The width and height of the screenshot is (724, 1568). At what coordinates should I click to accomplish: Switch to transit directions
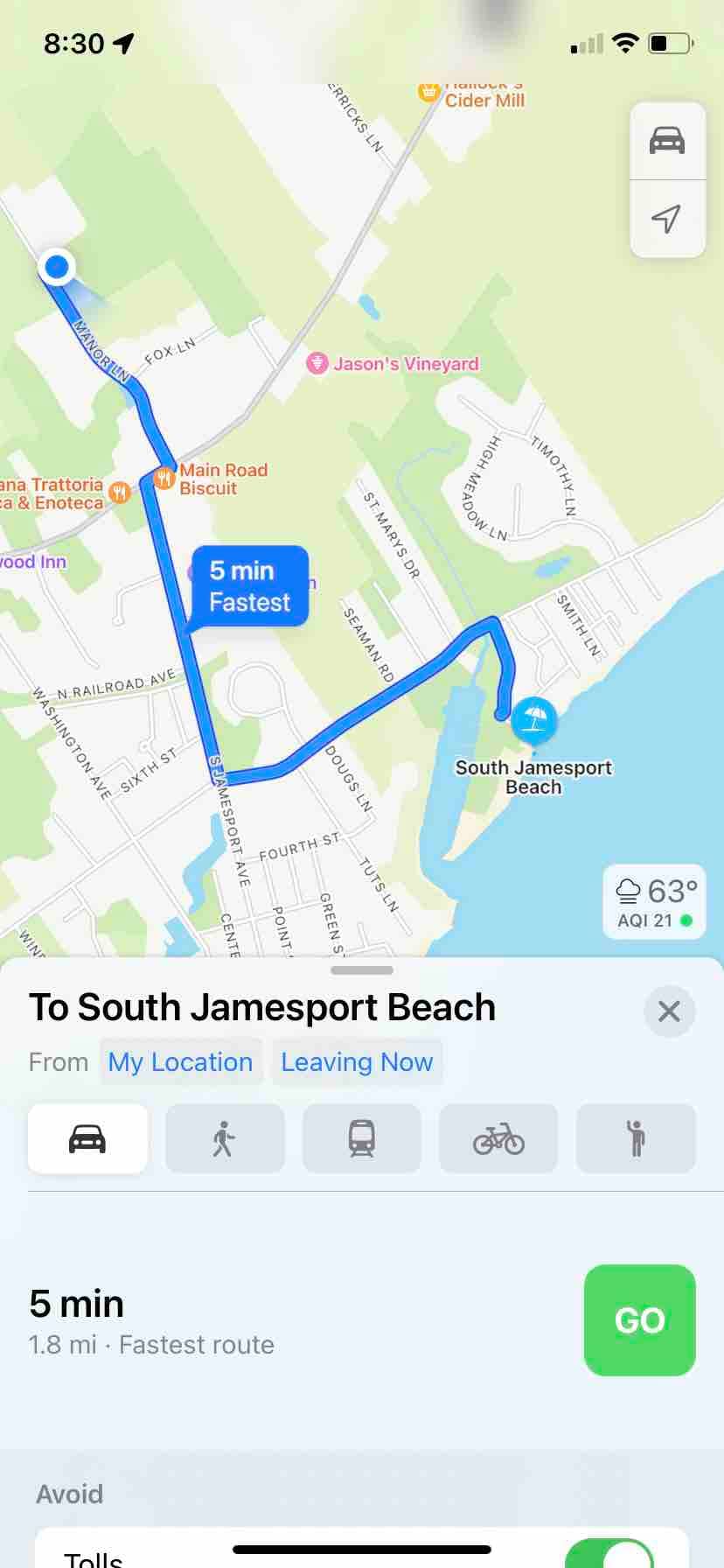361,1138
